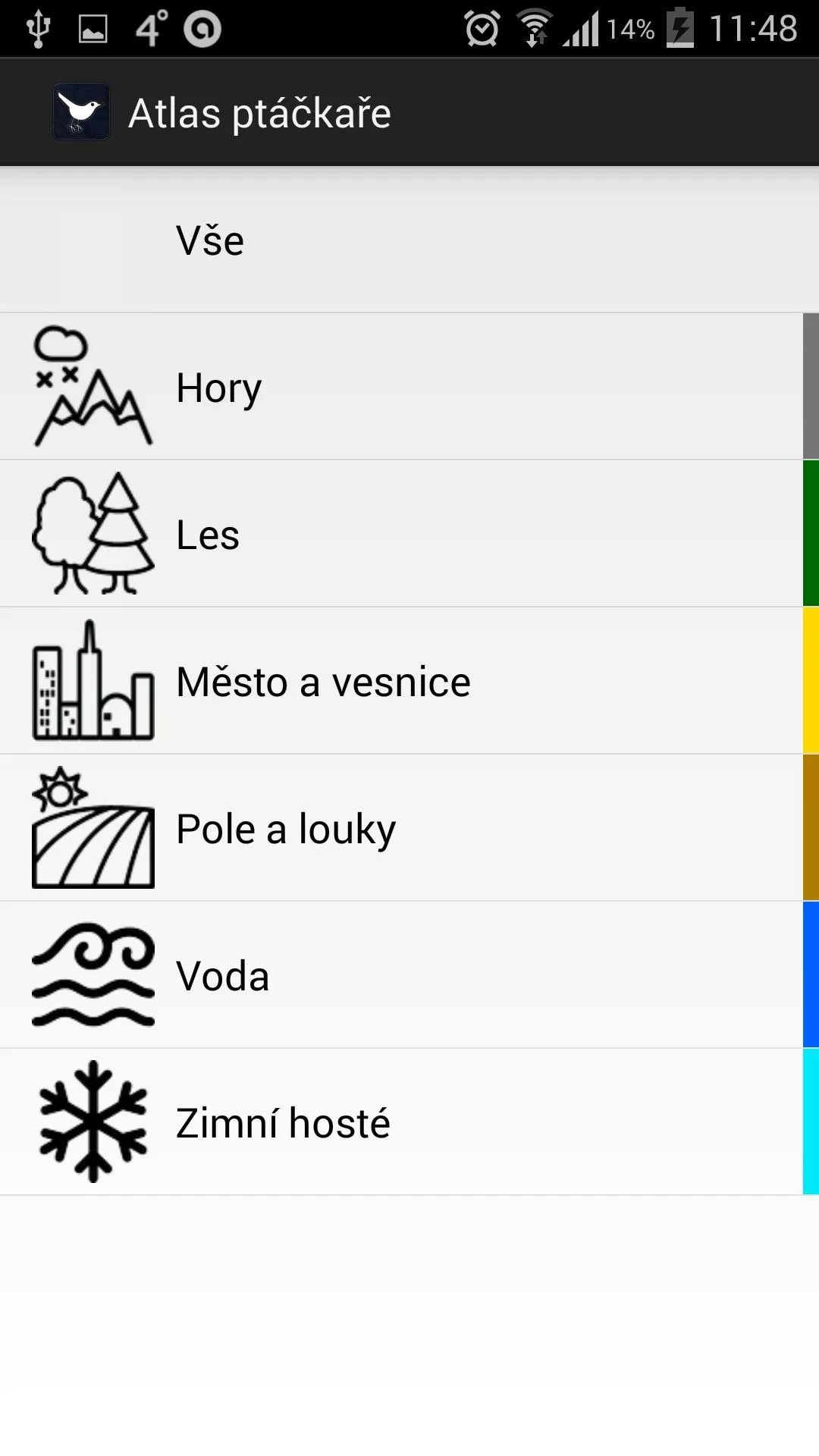This screenshot has width=819, height=1456.
Task: Tap the Atlas ptáčkaře app icon
Action: tap(82, 112)
